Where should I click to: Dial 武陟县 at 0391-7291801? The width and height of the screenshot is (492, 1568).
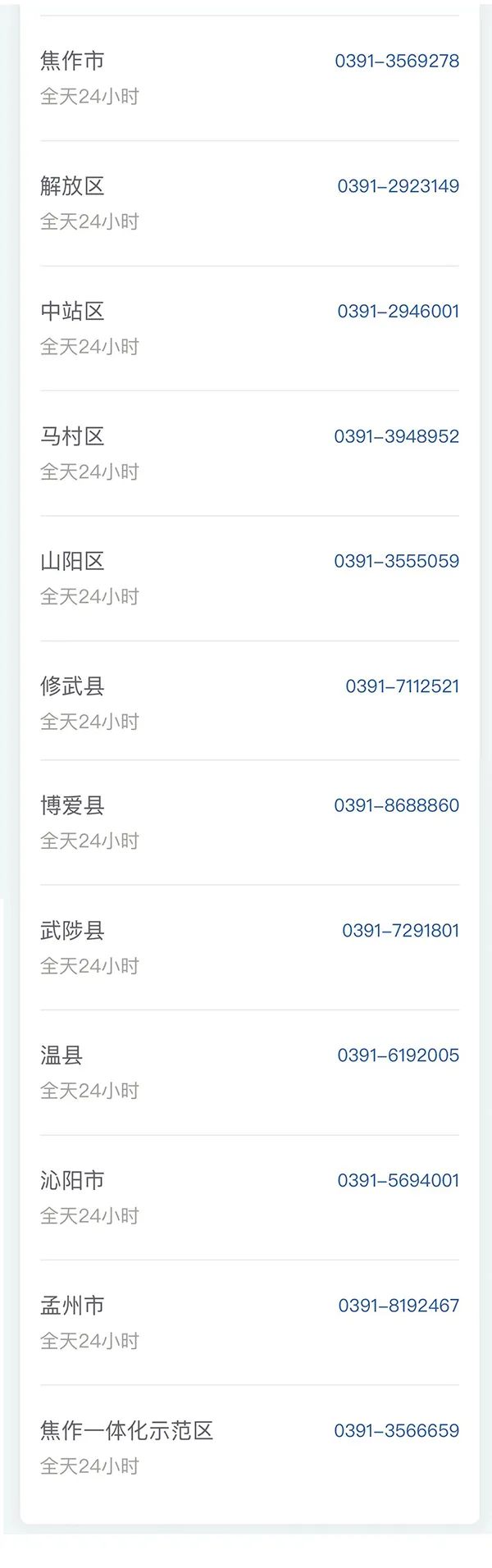[x=400, y=931]
